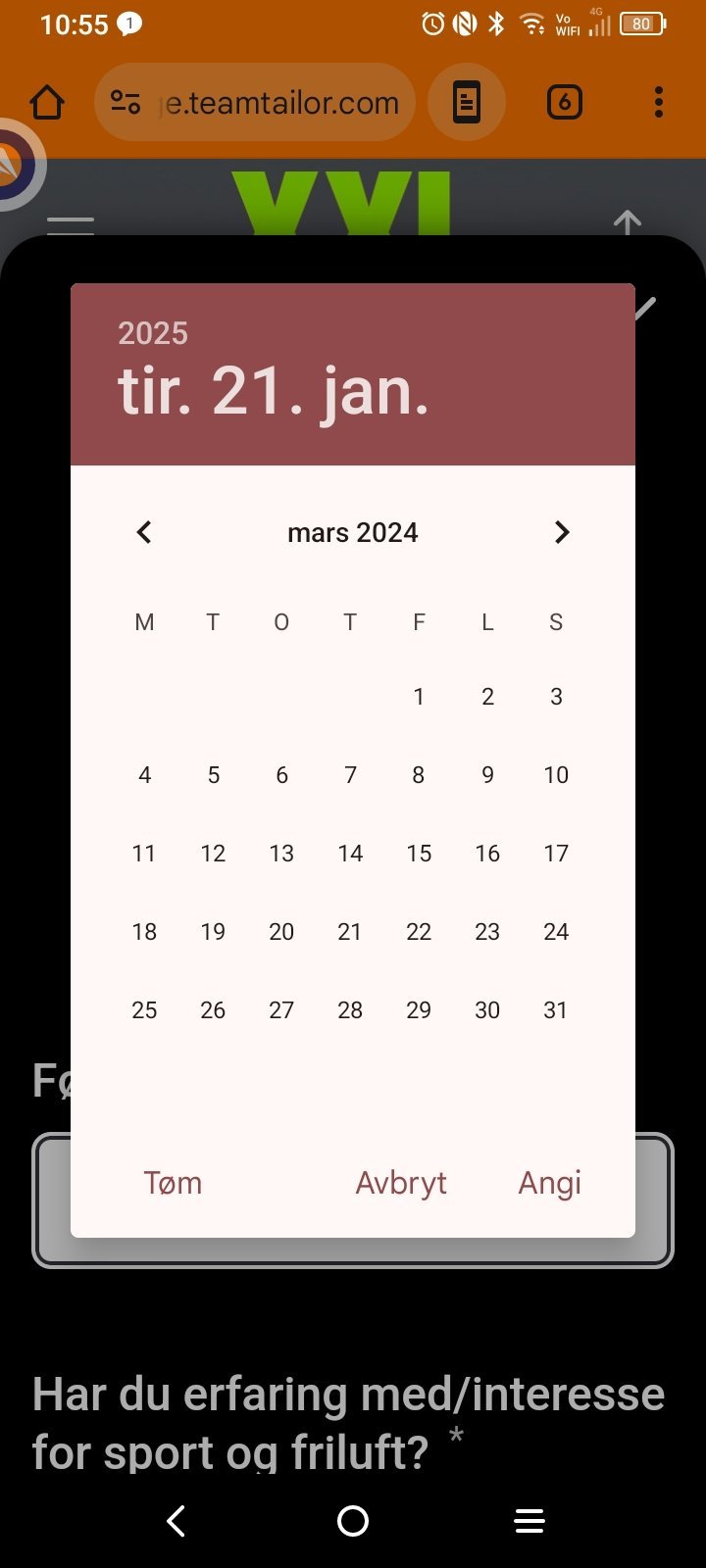The image size is (706, 1568).
Task: Confirm the date with Angi
Action: (x=550, y=1183)
